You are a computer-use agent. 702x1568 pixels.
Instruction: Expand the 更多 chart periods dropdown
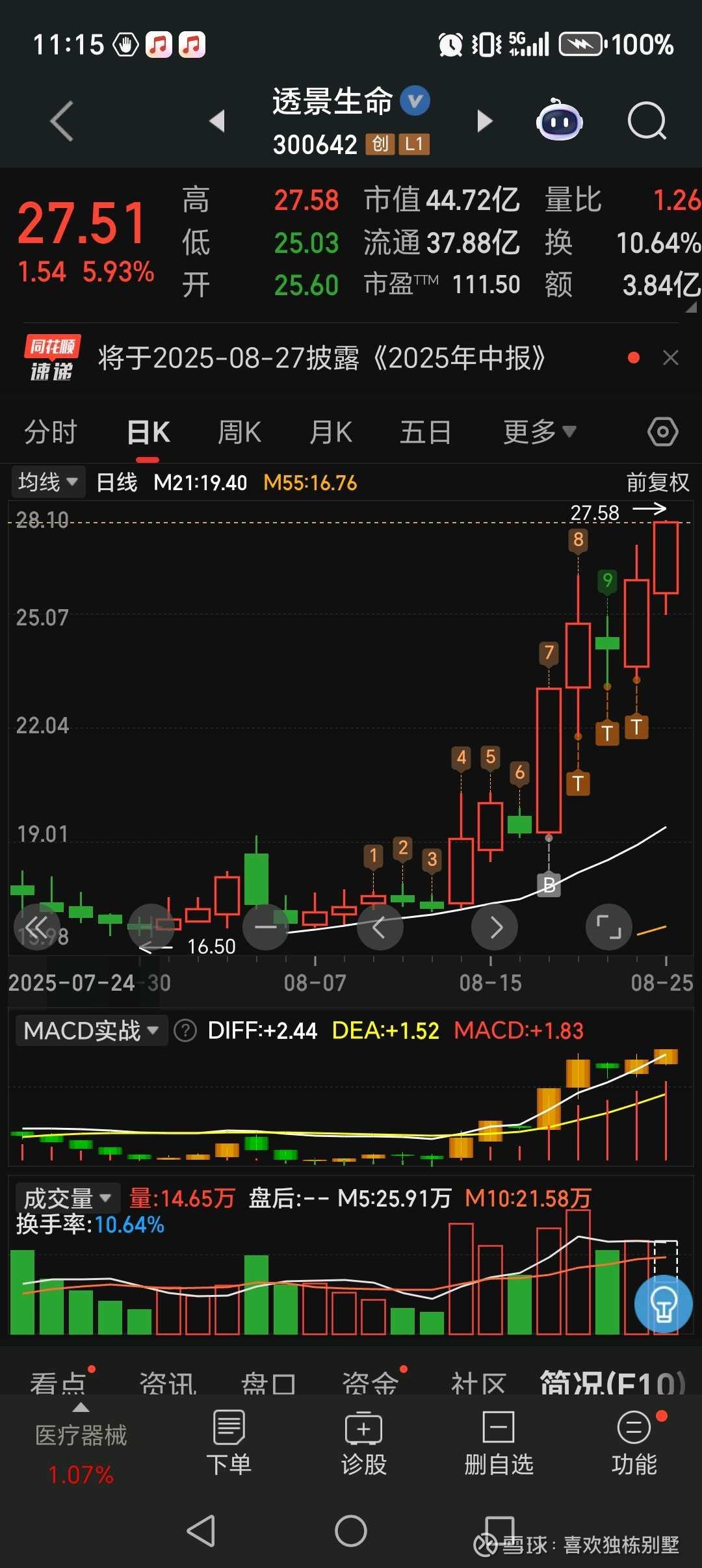(539, 432)
